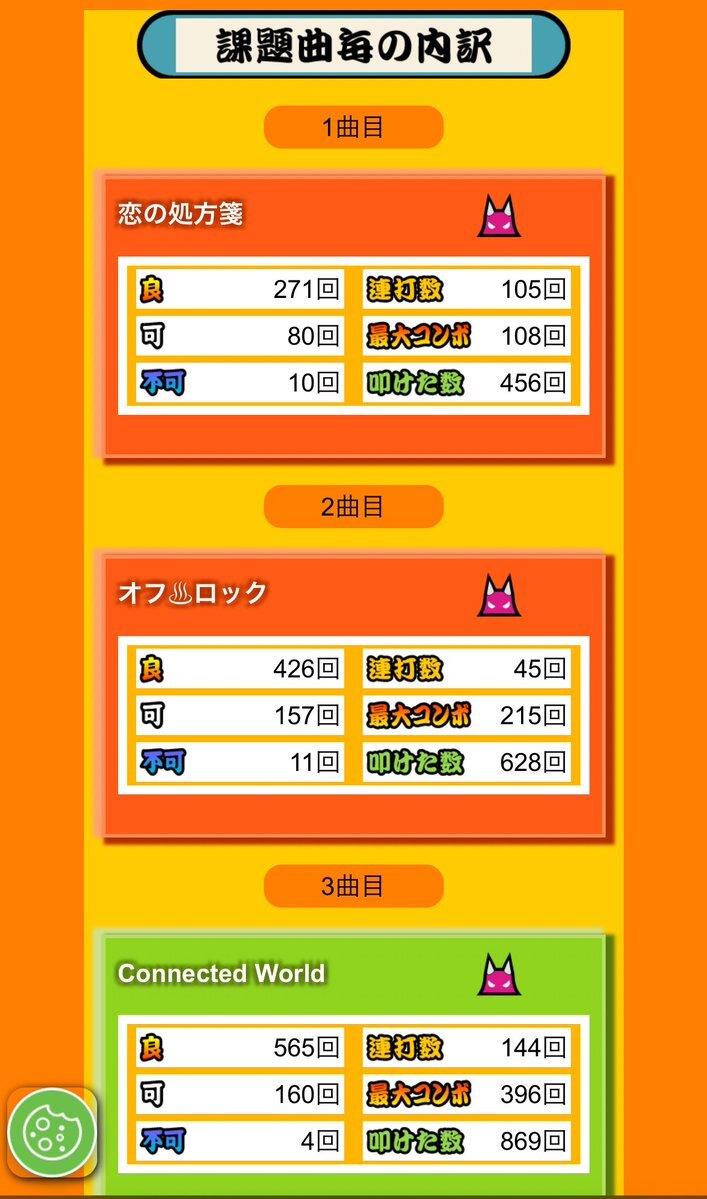Viewport: 707px width, 1199px height.
Task: Open the cookie settings button
Action: tap(51, 1133)
